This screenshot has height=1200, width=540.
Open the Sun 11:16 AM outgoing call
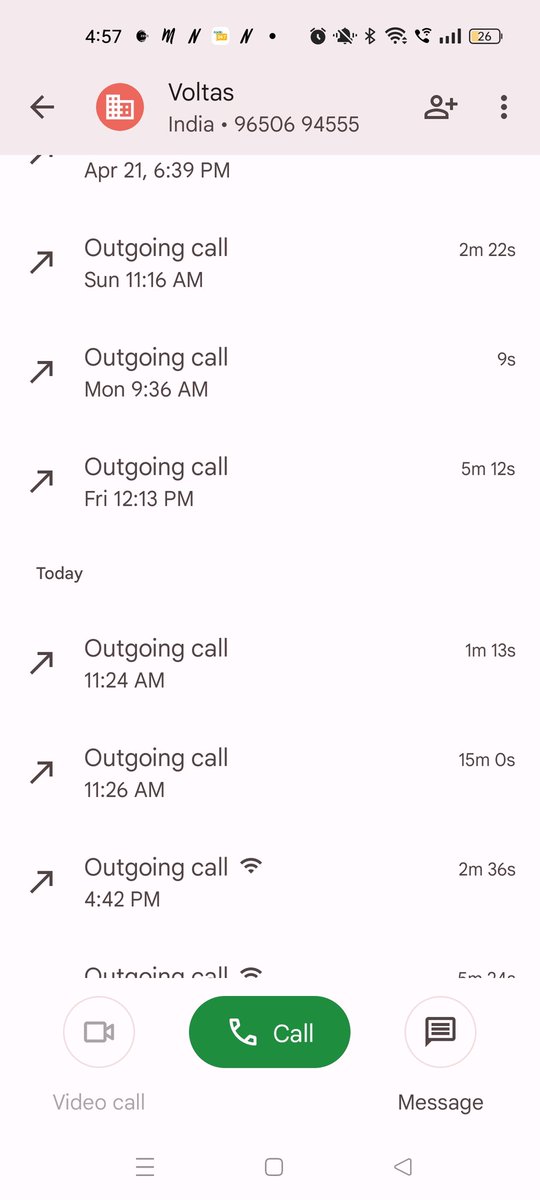[270, 263]
